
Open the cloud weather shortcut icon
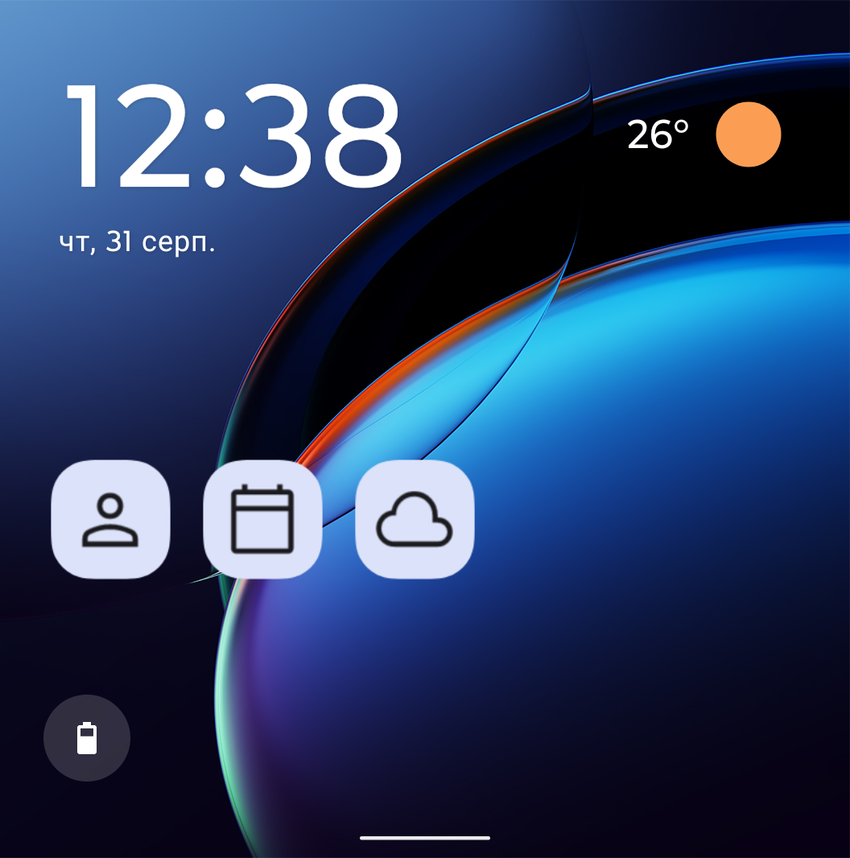click(x=414, y=519)
